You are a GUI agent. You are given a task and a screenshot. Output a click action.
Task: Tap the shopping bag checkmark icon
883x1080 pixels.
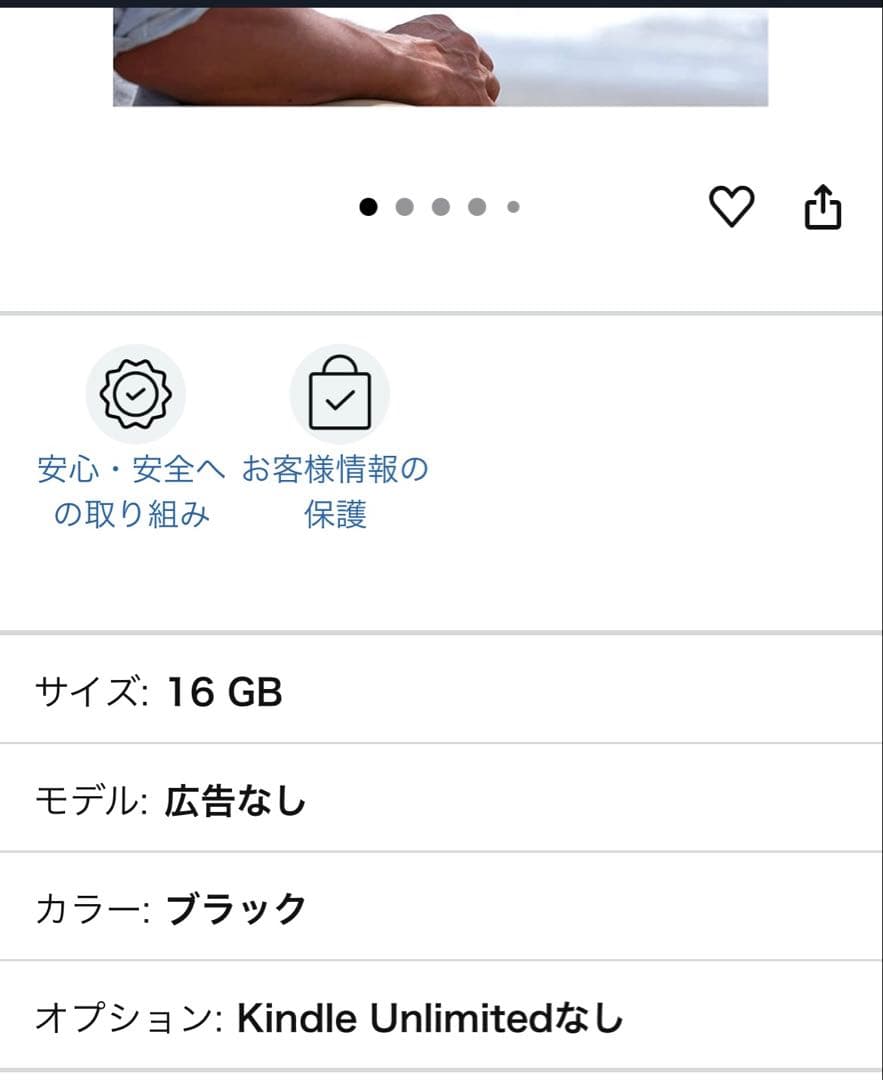point(340,393)
